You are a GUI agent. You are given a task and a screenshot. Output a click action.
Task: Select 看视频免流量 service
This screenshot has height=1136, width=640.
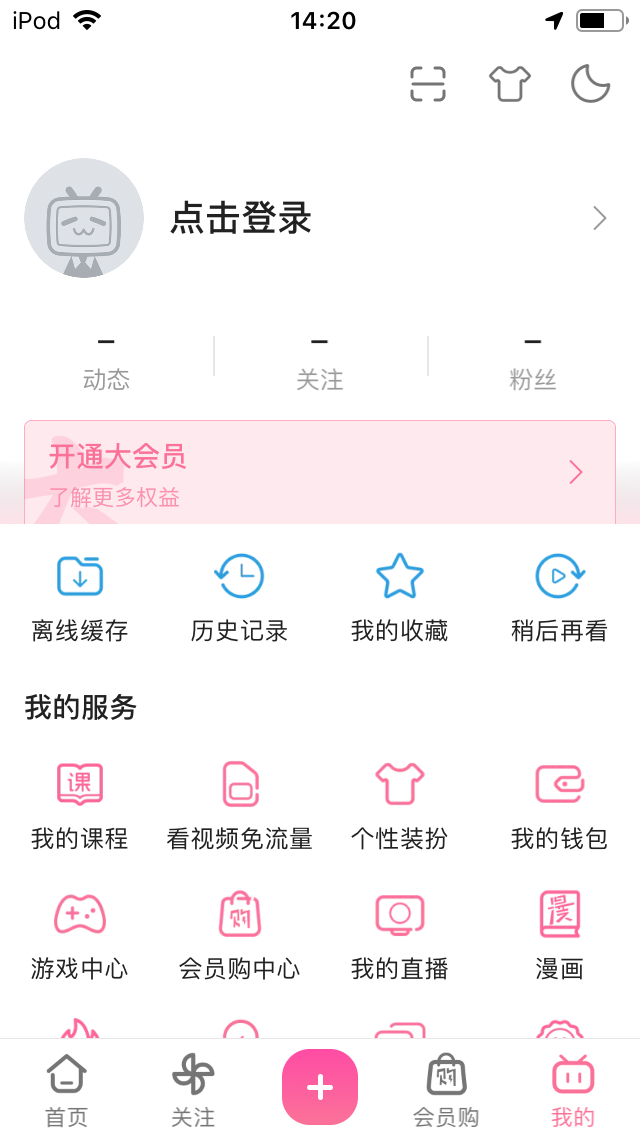[240, 804]
